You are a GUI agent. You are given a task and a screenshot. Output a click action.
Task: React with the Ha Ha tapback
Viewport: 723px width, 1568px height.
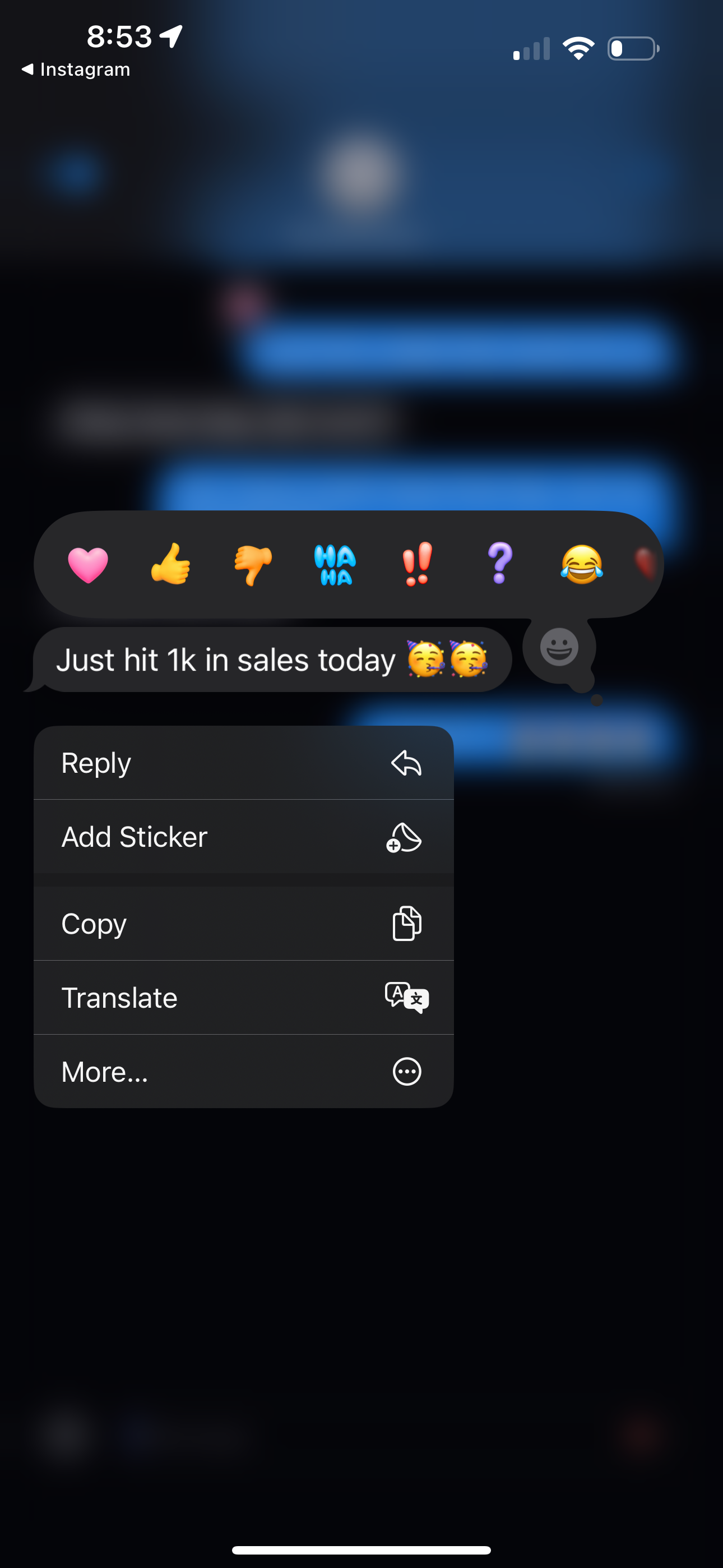click(335, 565)
